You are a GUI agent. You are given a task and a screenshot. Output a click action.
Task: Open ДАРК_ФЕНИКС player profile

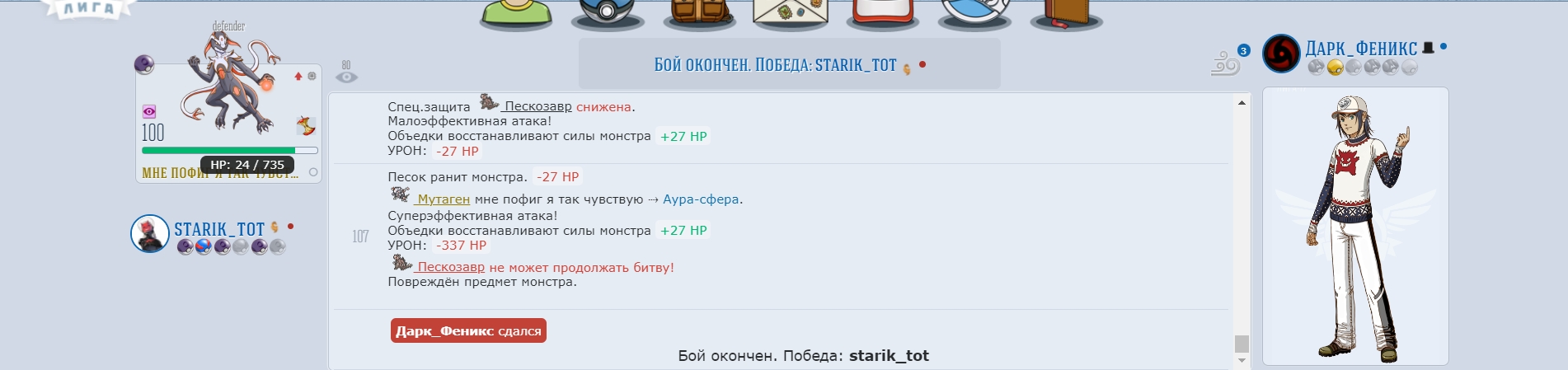(1360, 49)
